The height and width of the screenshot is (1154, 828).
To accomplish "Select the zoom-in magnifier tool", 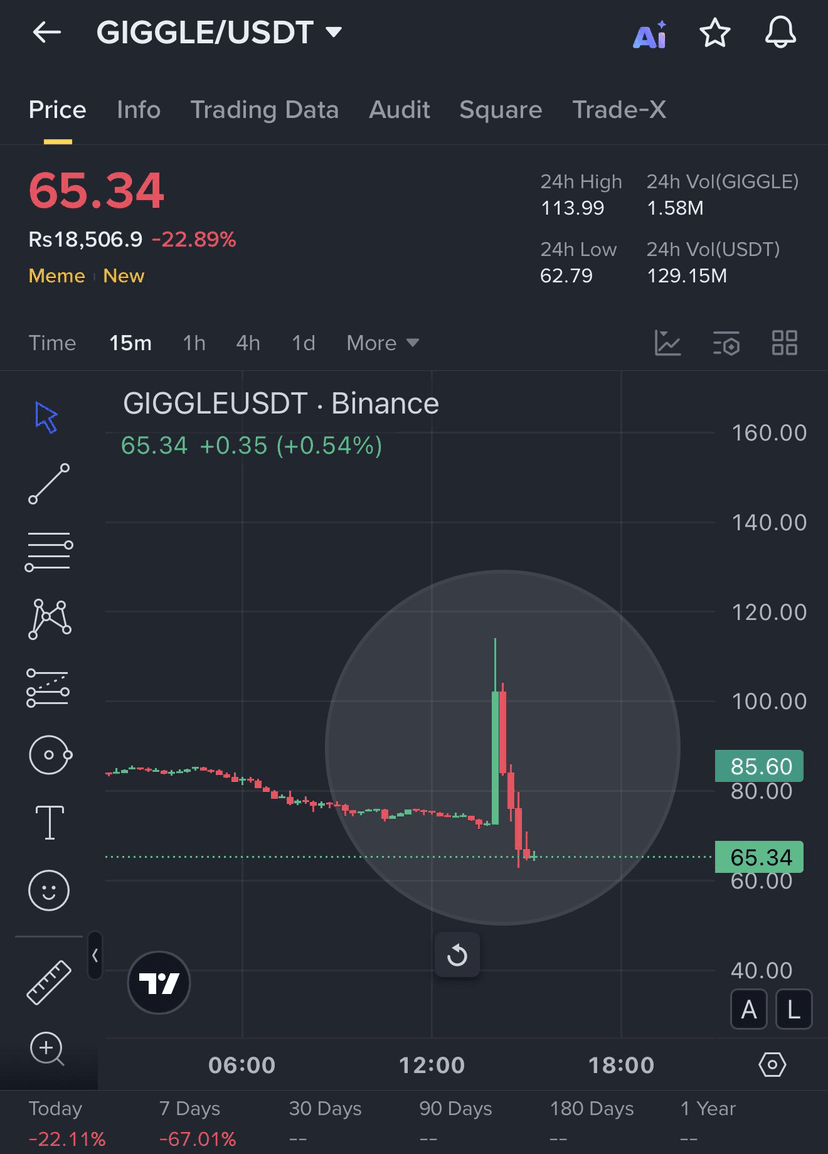I will (48, 1049).
